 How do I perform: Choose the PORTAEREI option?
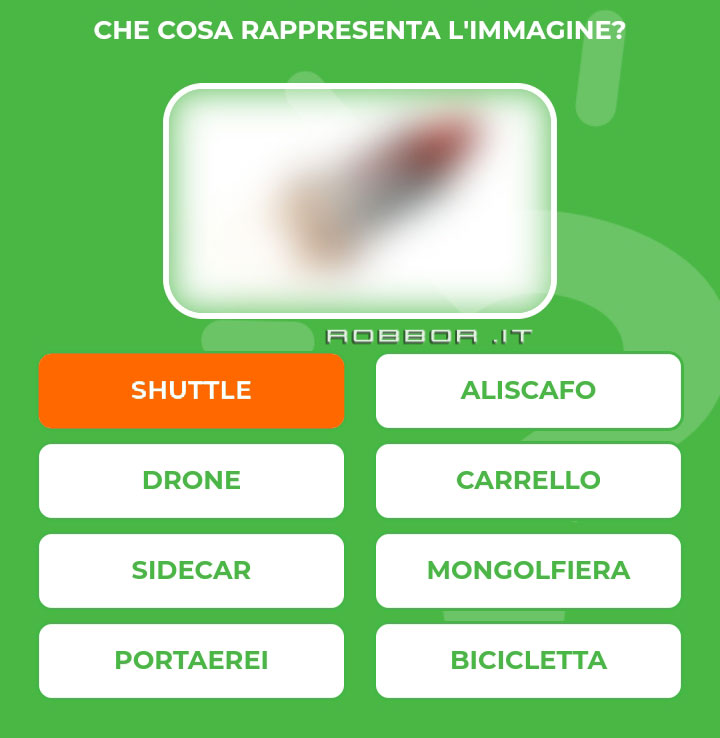click(191, 660)
